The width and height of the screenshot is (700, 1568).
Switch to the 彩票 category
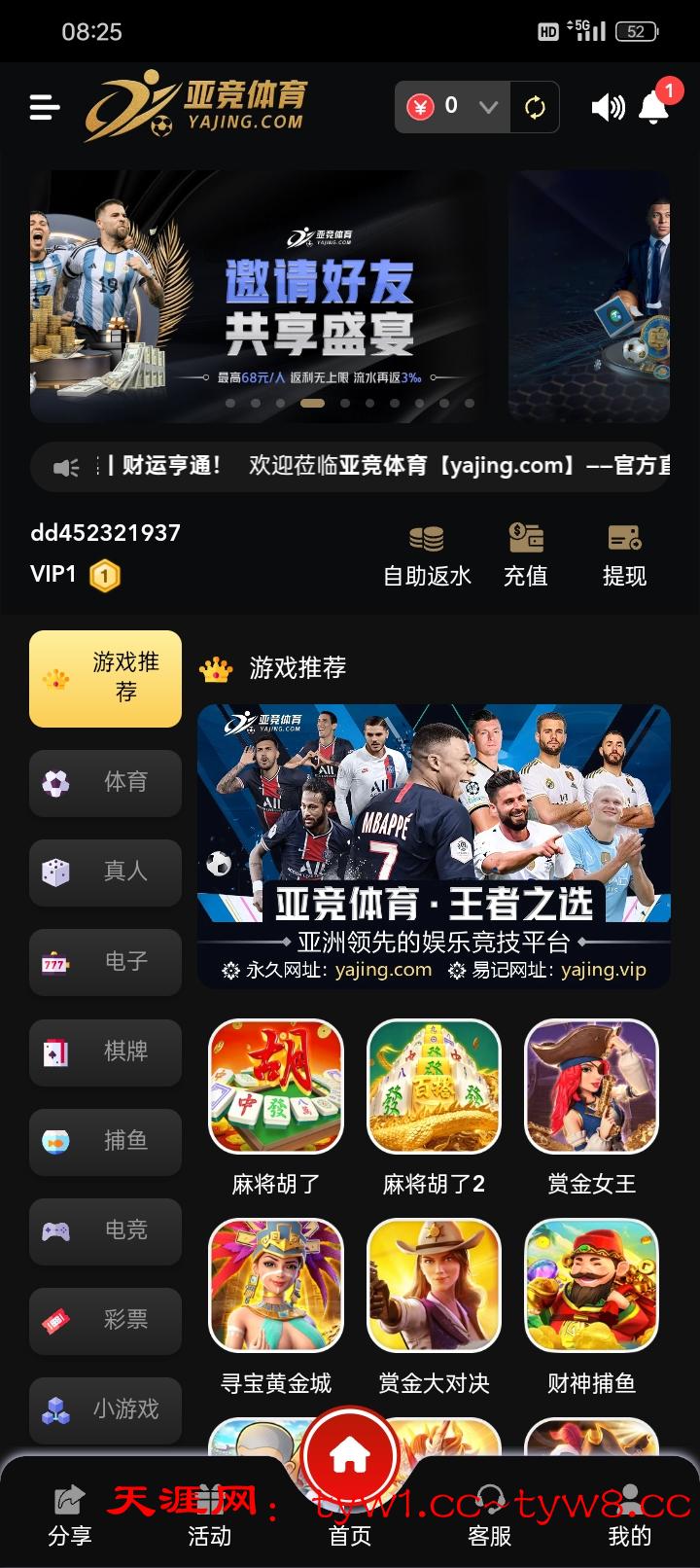105,1320
